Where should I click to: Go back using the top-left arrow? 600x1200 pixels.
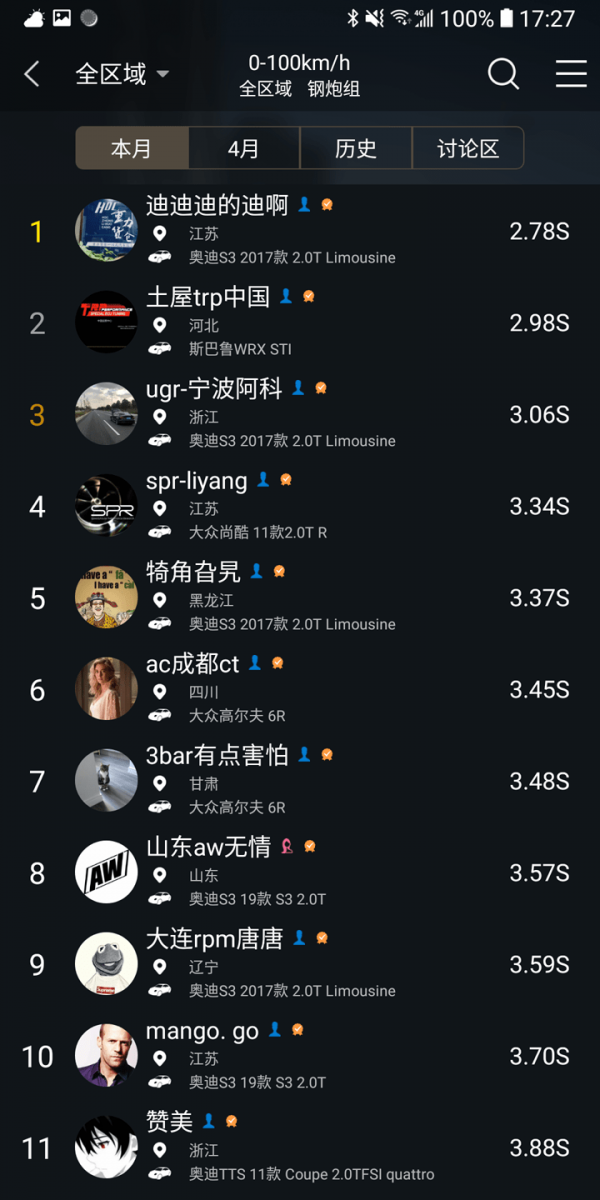click(x=32, y=74)
